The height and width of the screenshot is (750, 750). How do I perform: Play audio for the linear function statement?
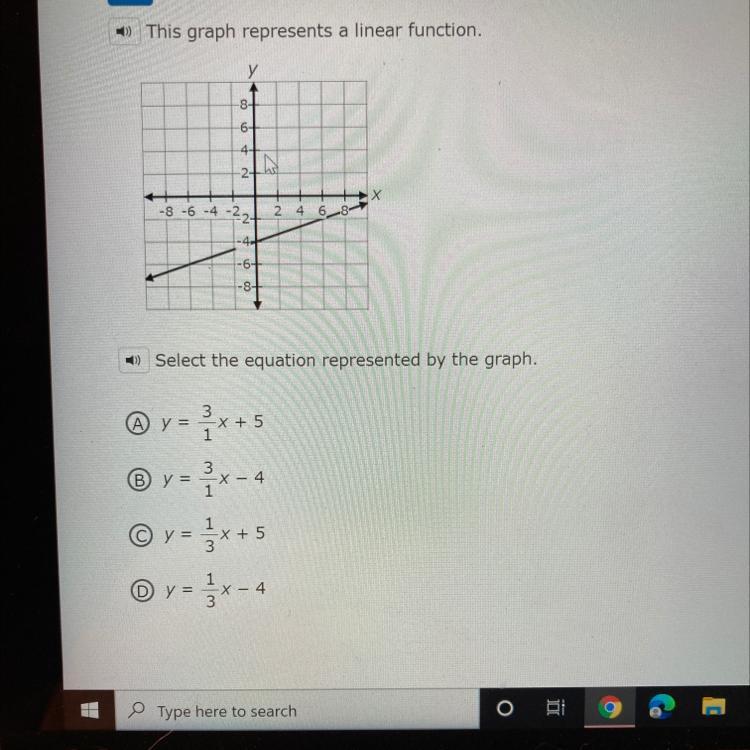[125, 32]
